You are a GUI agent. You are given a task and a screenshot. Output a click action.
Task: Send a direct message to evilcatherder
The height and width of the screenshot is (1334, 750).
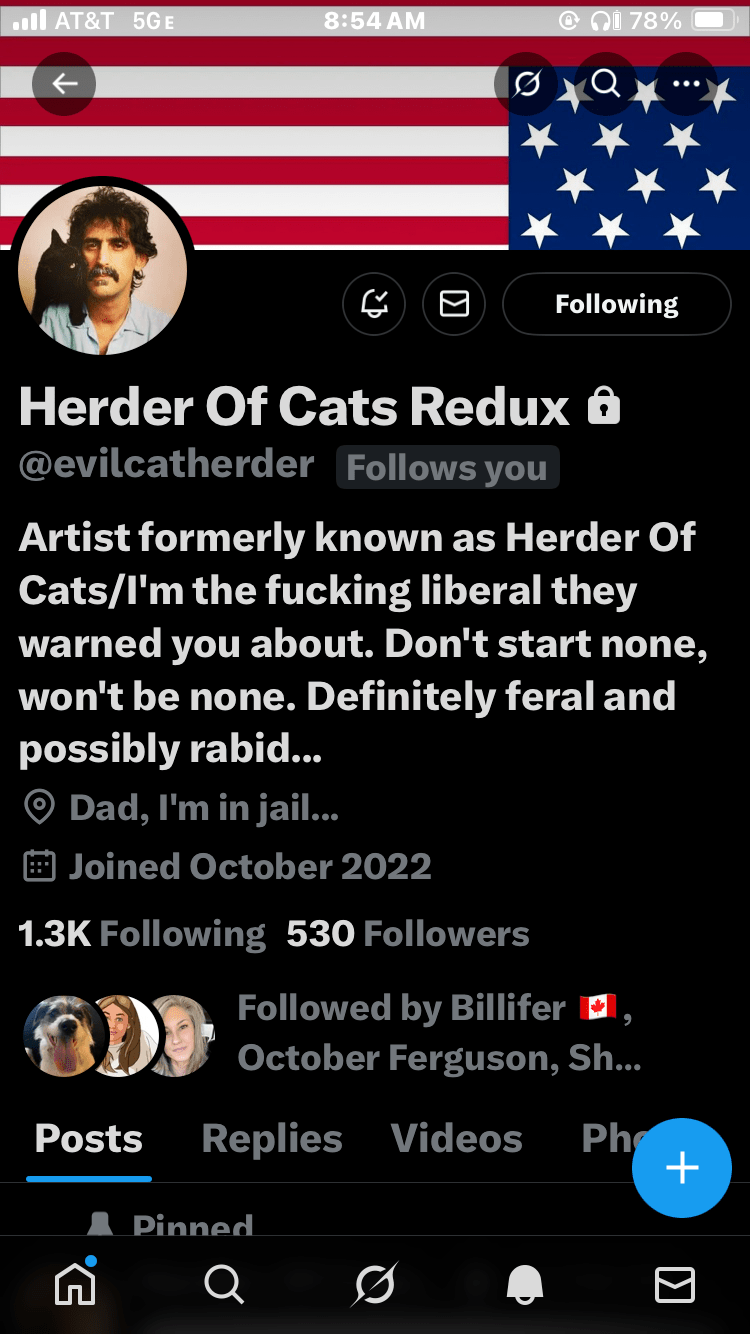(454, 303)
